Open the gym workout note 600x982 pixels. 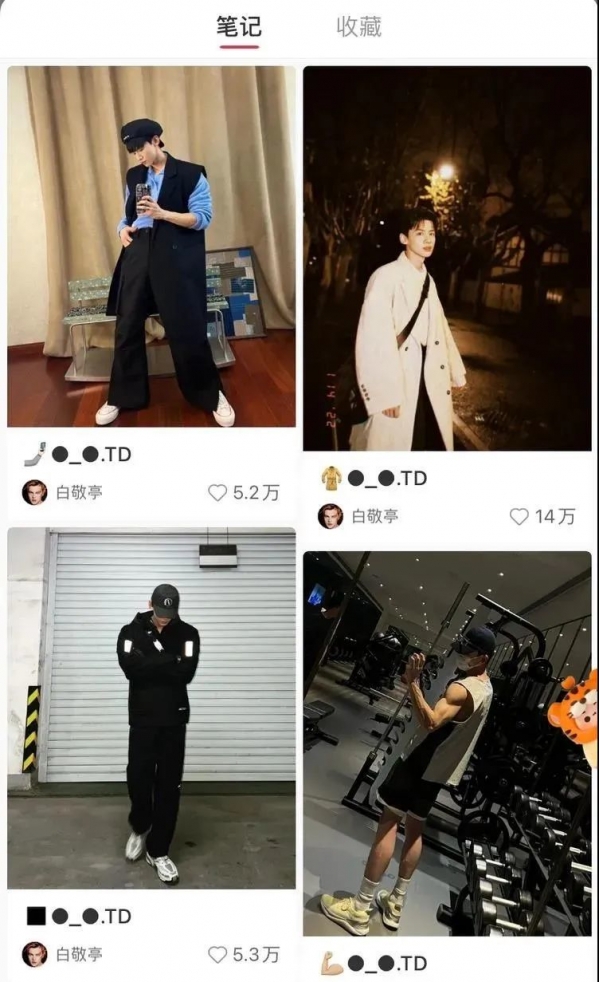click(x=447, y=743)
